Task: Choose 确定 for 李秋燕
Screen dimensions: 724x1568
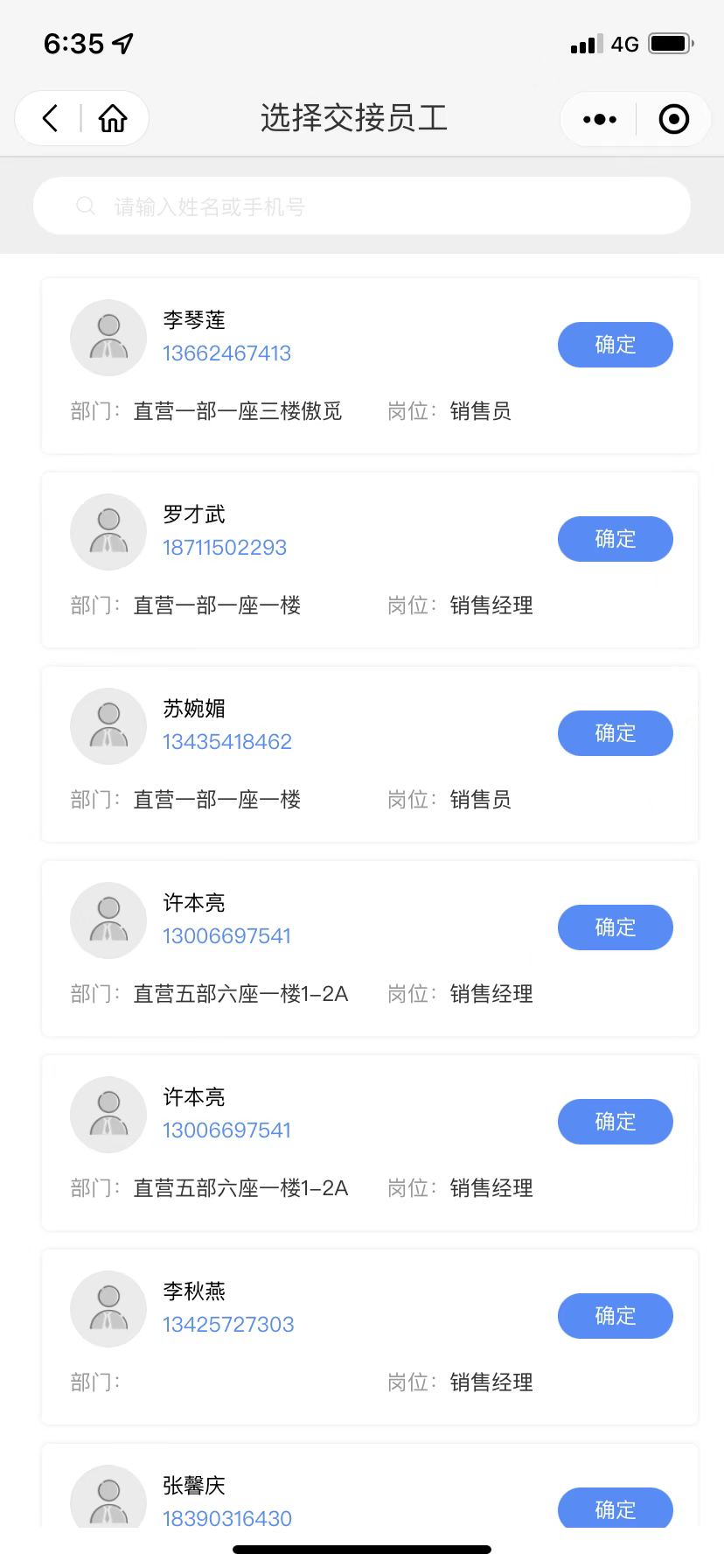Action: pyautogui.click(x=616, y=1316)
